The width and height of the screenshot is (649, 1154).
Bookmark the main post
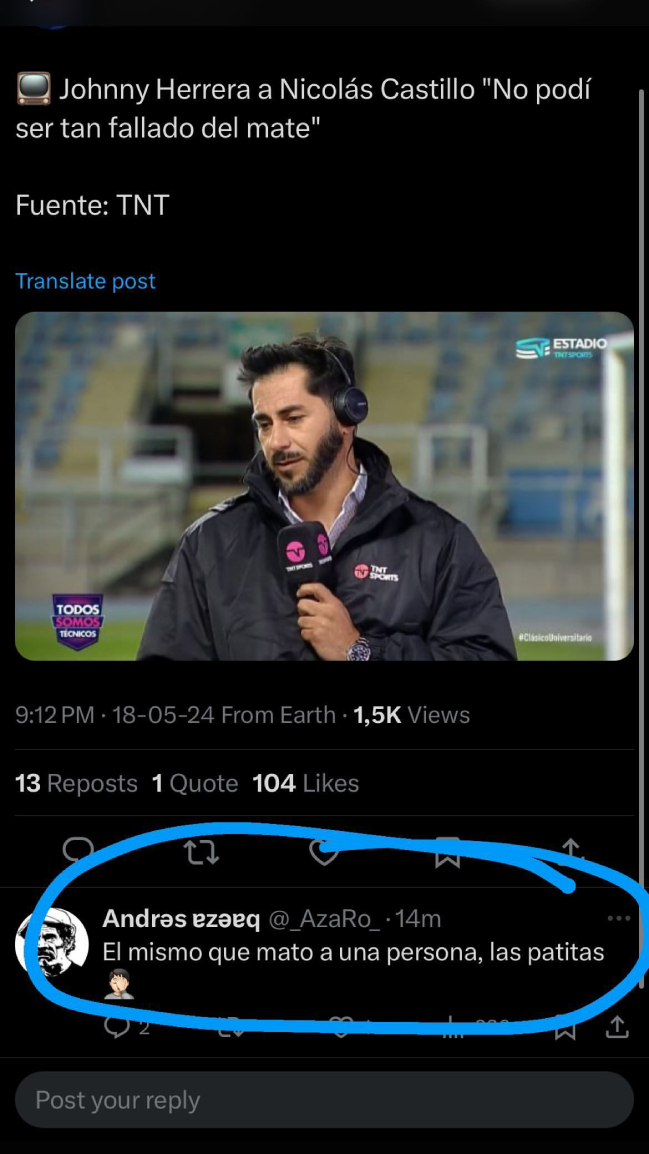click(x=447, y=852)
